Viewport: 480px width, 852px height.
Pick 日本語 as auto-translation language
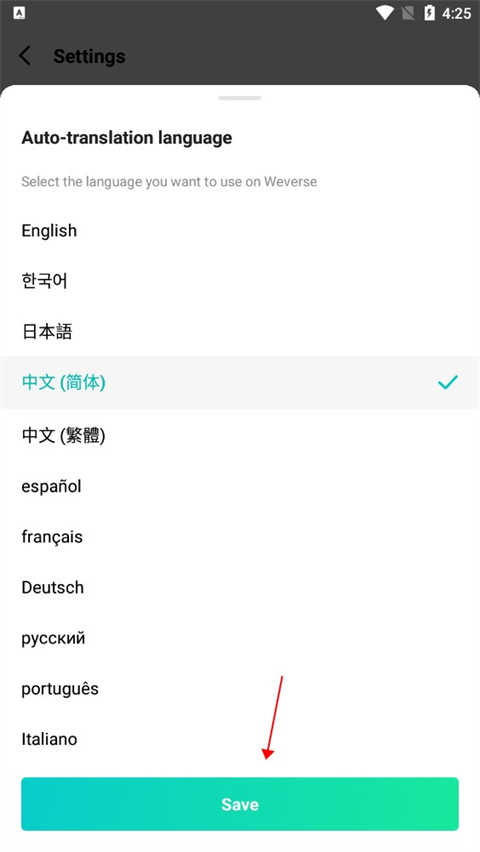click(x=240, y=331)
